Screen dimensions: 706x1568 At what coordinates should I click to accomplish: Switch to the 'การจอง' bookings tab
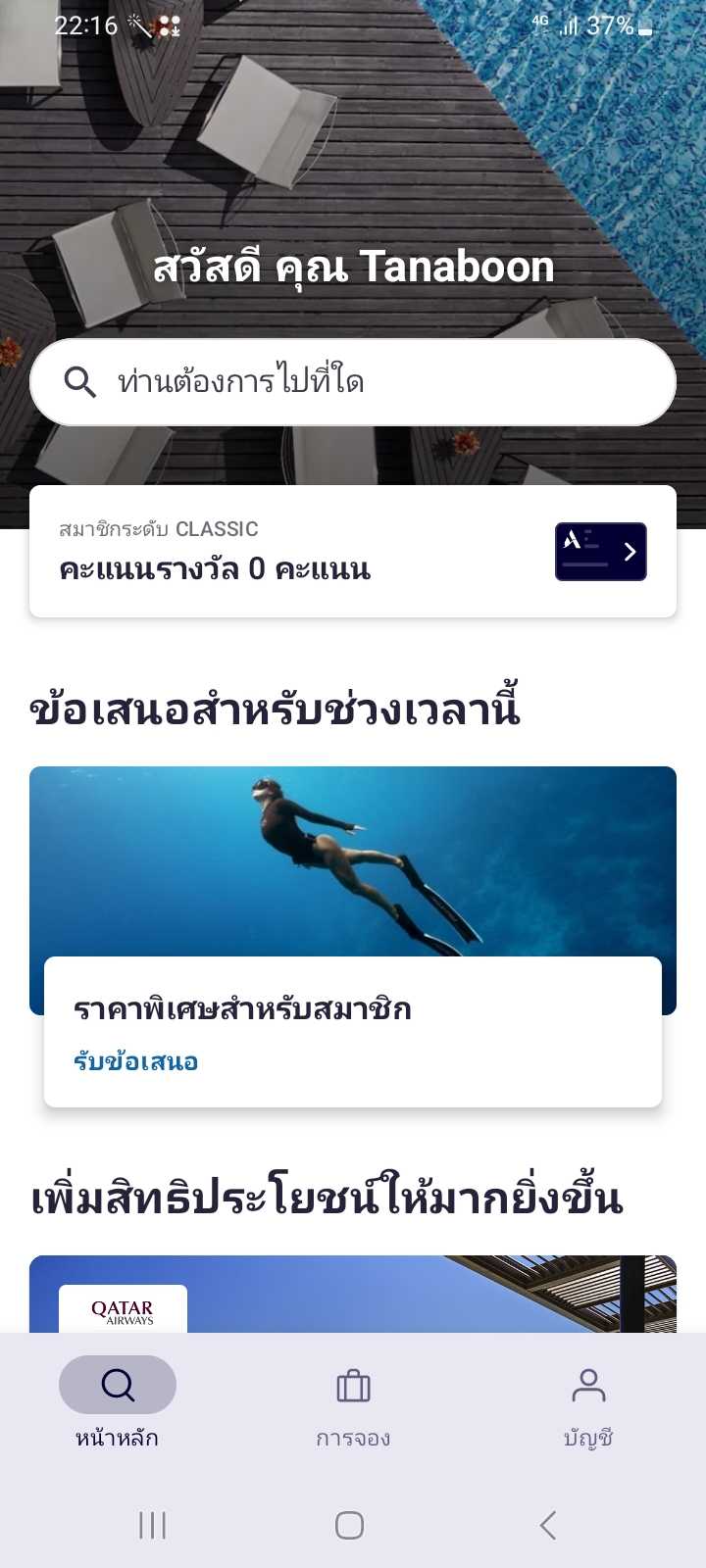click(353, 1401)
